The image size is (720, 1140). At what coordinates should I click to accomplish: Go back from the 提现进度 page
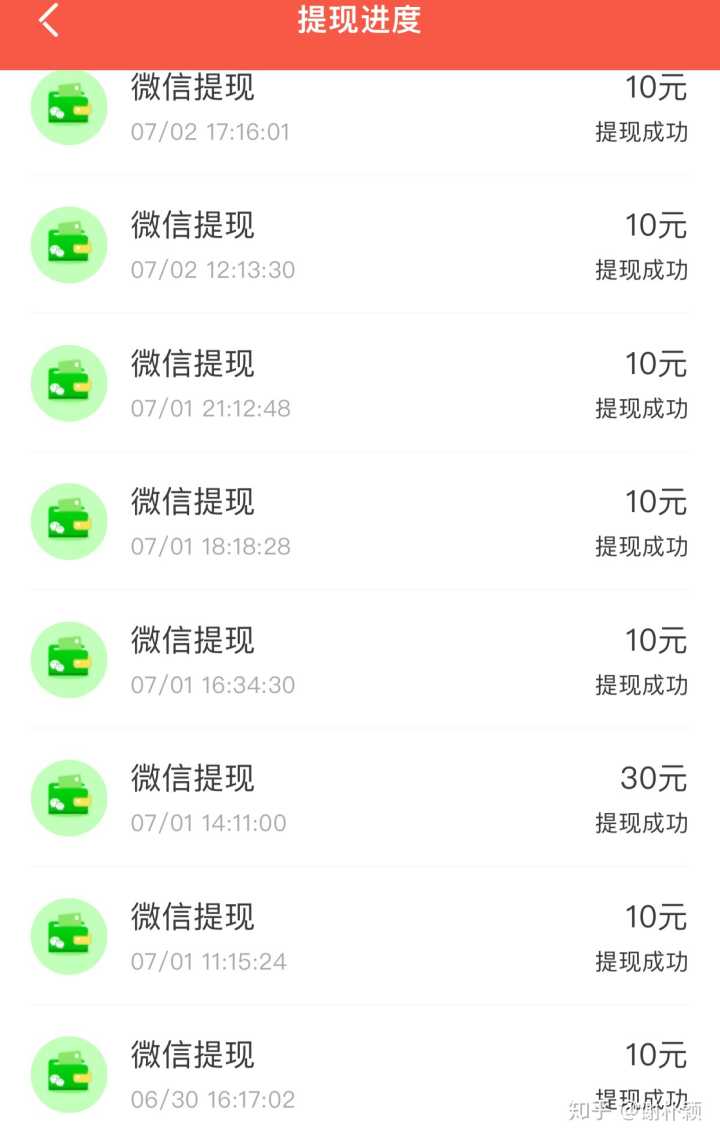click(48, 21)
